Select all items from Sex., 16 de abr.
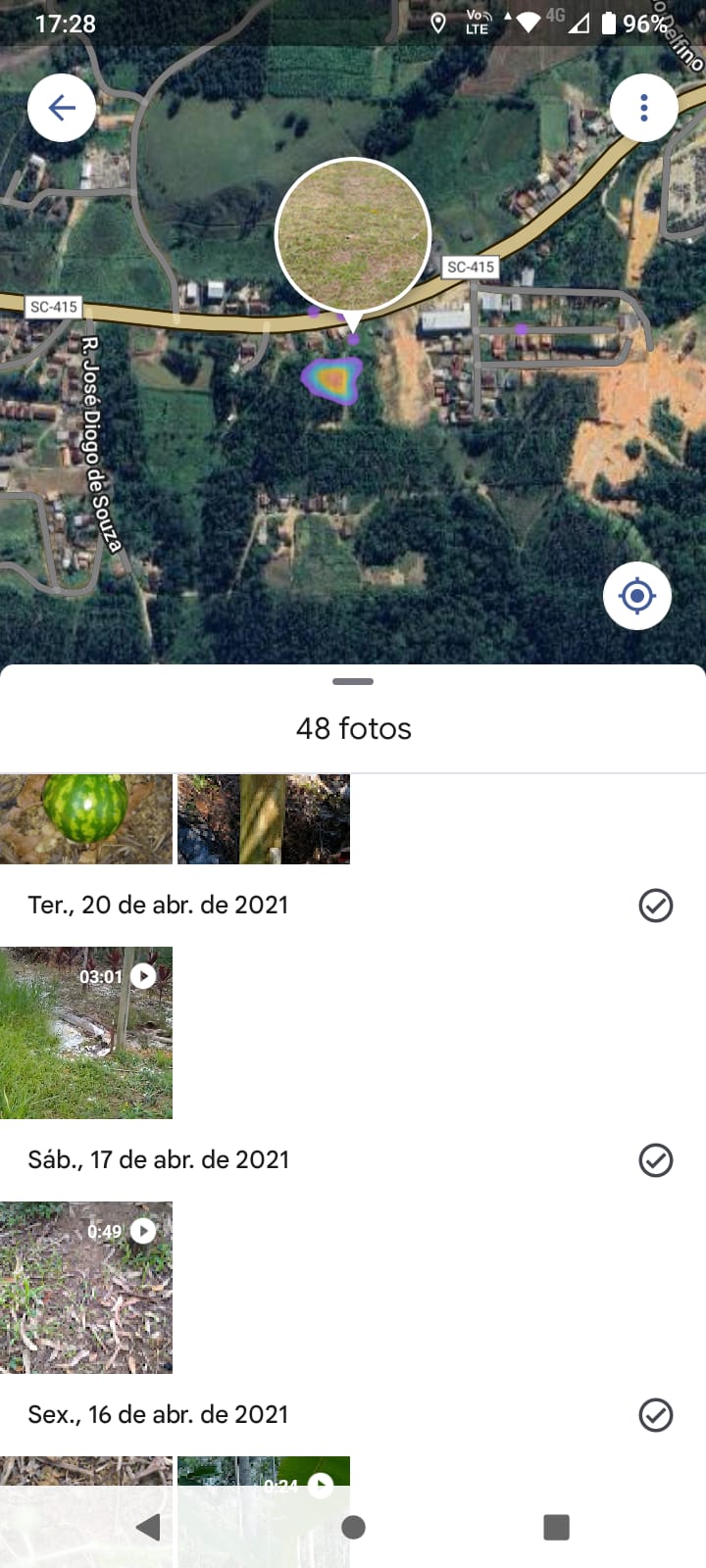Image resolution: width=706 pixels, height=1568 pixels. pyautogui.click(x=655, y=1415)
